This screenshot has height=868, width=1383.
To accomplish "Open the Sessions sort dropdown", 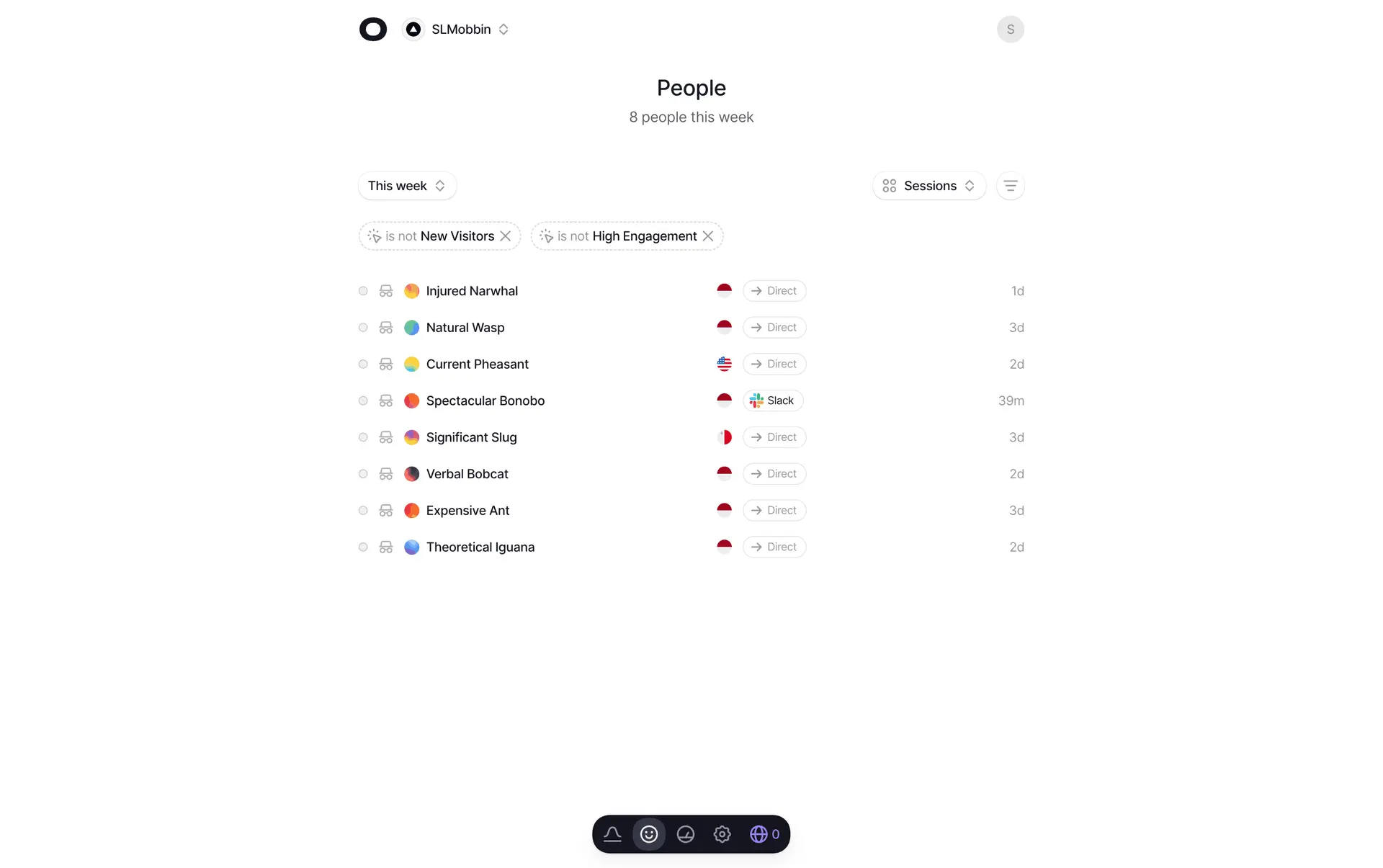I will click(x=928, y=186).
